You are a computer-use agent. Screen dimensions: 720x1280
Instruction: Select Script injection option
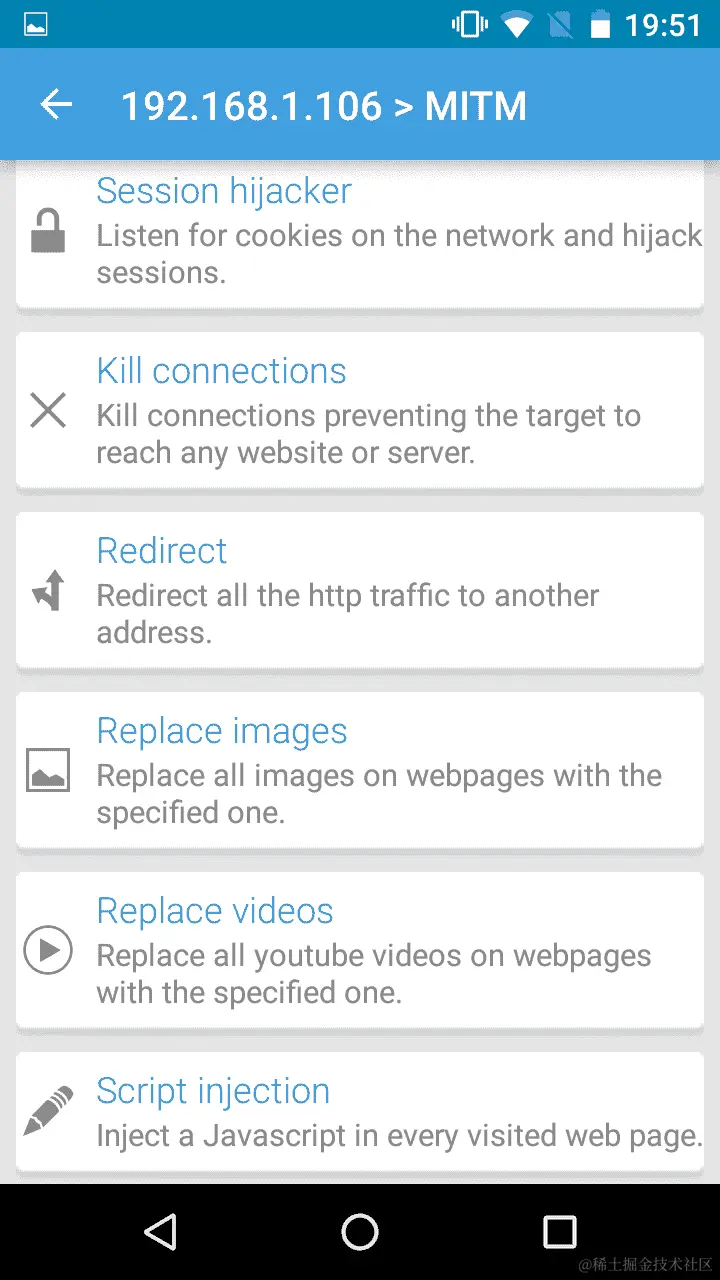point(360,1112)
